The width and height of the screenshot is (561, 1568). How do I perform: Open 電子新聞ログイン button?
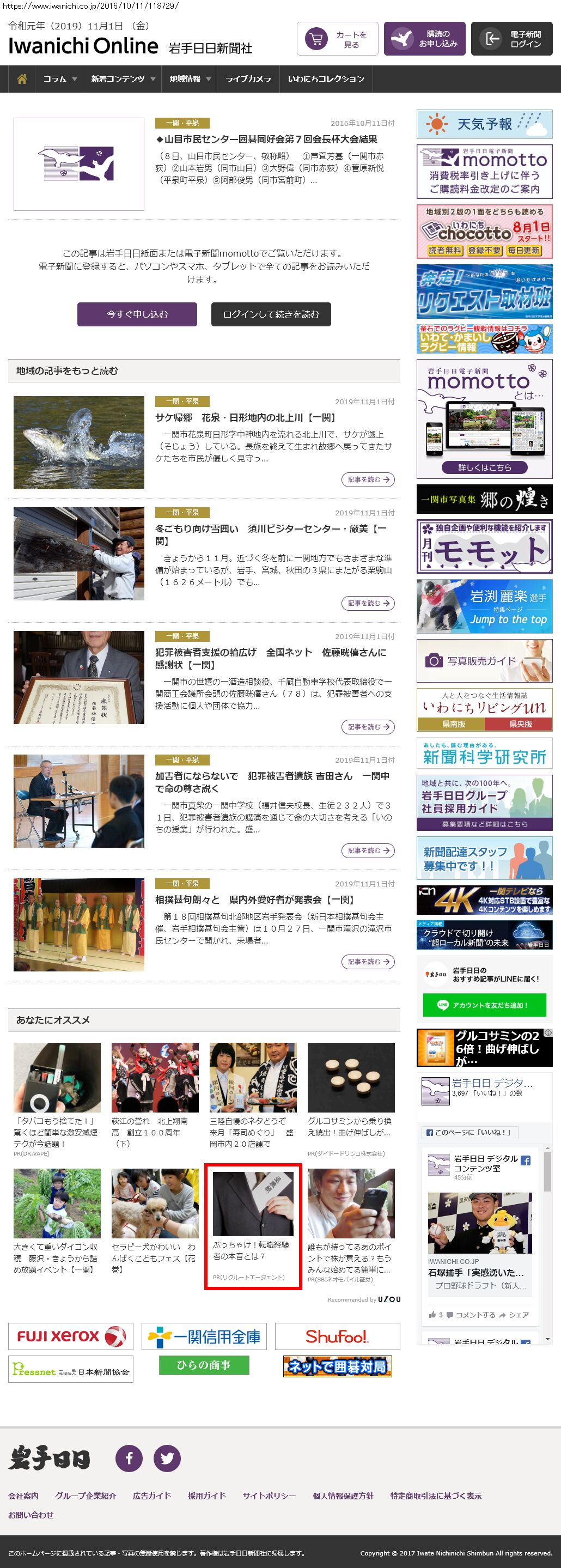pos(511,40)
